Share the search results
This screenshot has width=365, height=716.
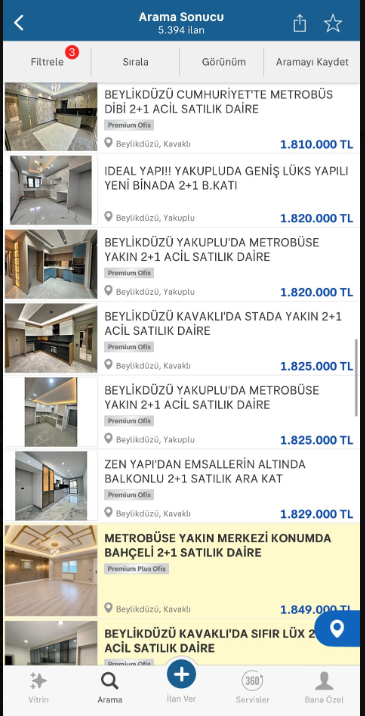click(x=300, y=23)
